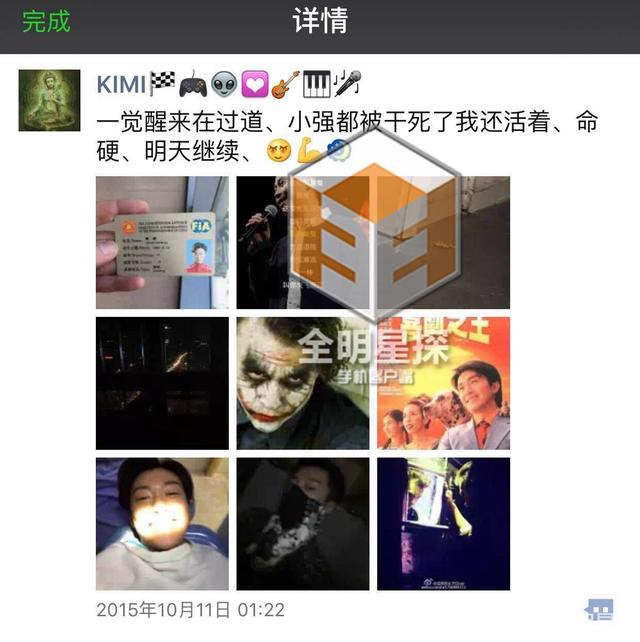The image size is (640, 642).
Task: Open the KIMI username link
Action: click(x=122, y=85)
